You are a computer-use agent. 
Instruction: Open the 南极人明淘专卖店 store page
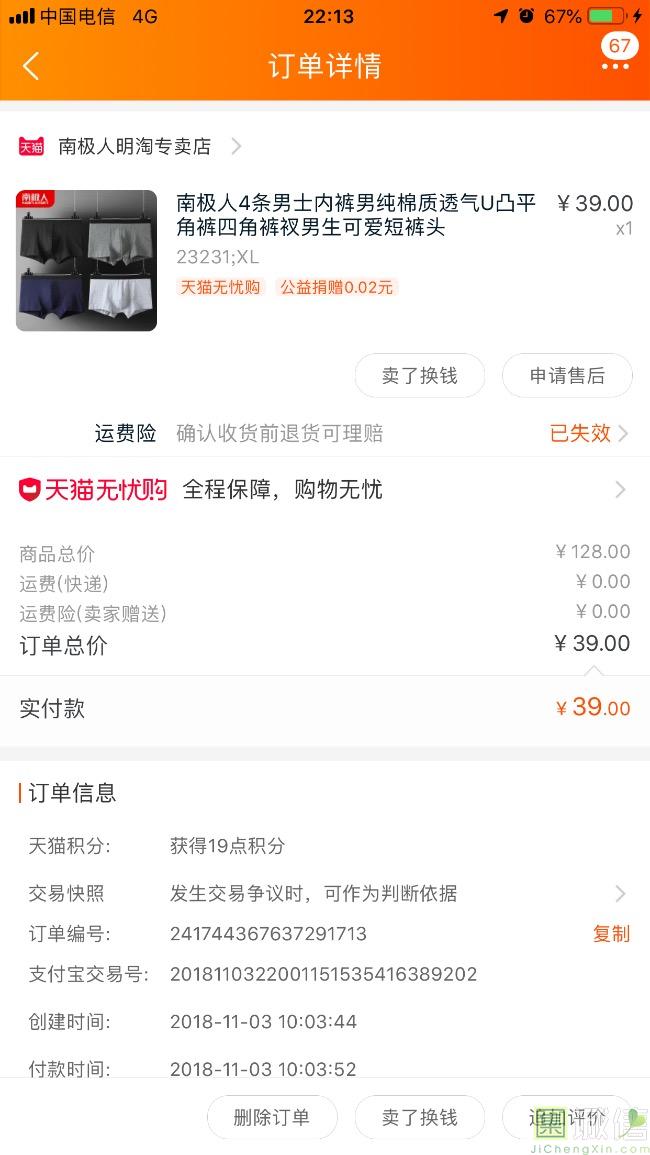click(135, 146)
